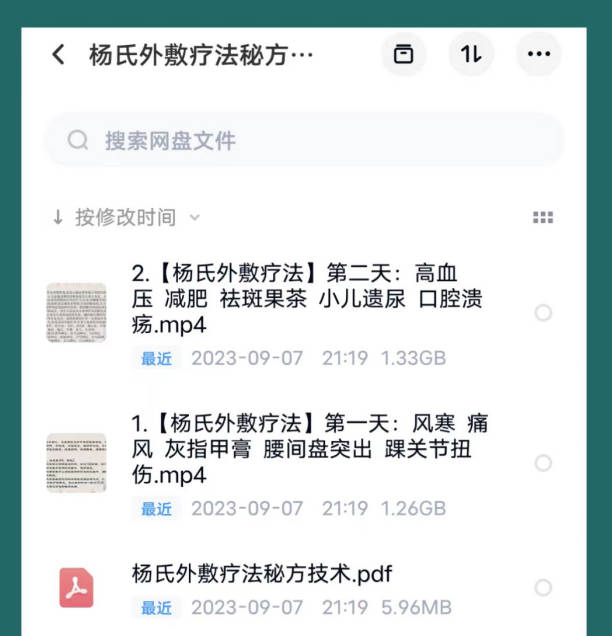
Task: Tap the 搜索网盘文件 search field
Action: pyautogui.click(x=304, y=140)
